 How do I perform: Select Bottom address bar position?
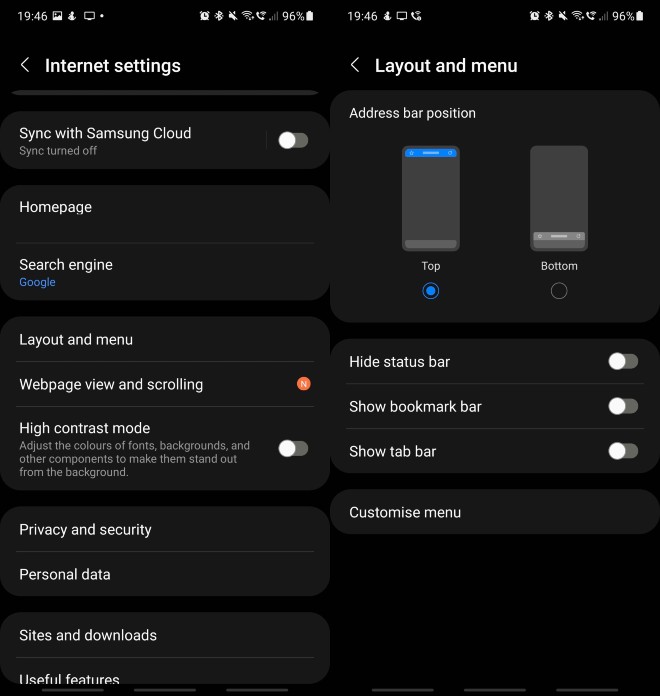tap(559, 291)
